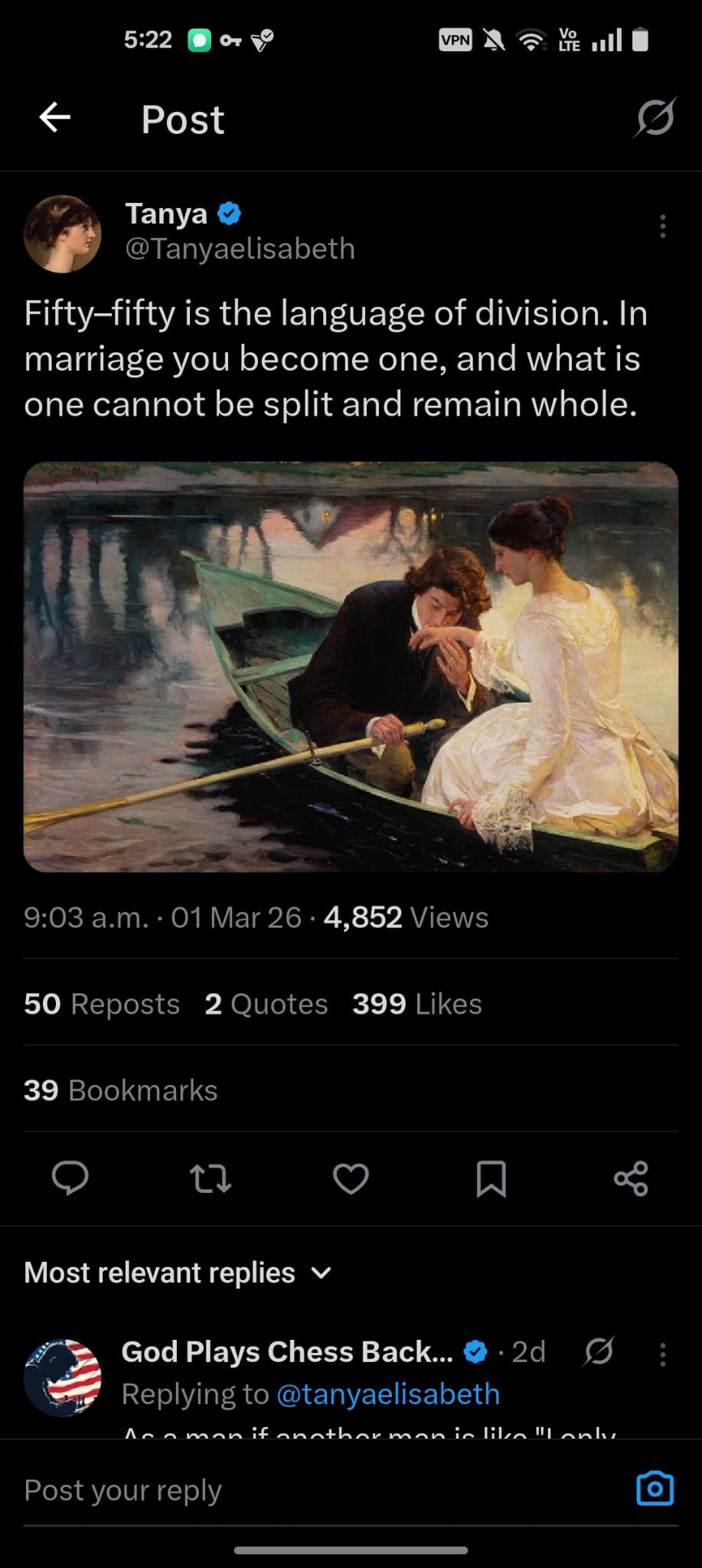702x1568 pixels.
Task: Repost Tanya's post
Action: [211, 1178]
